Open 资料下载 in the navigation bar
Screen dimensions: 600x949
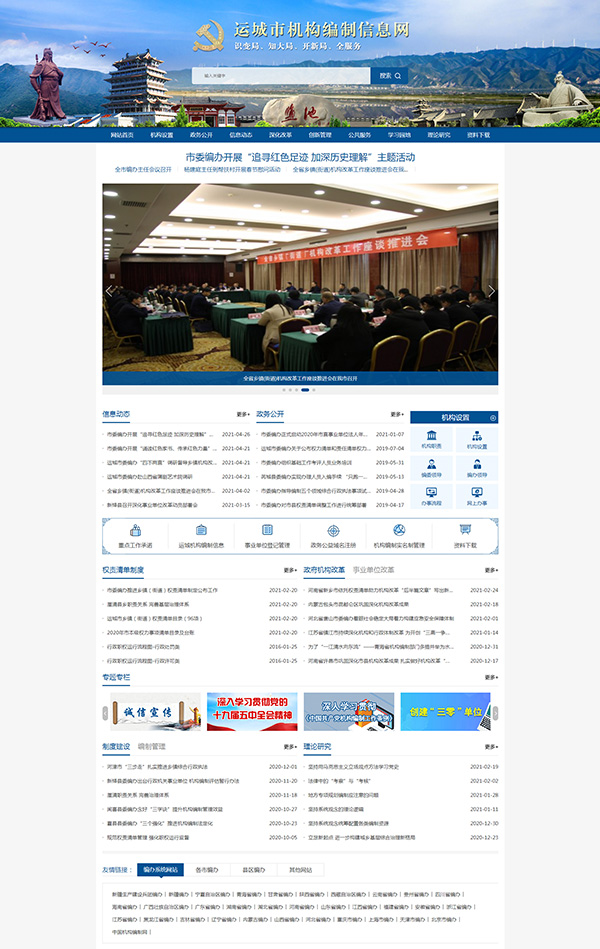tap(478, 134)
